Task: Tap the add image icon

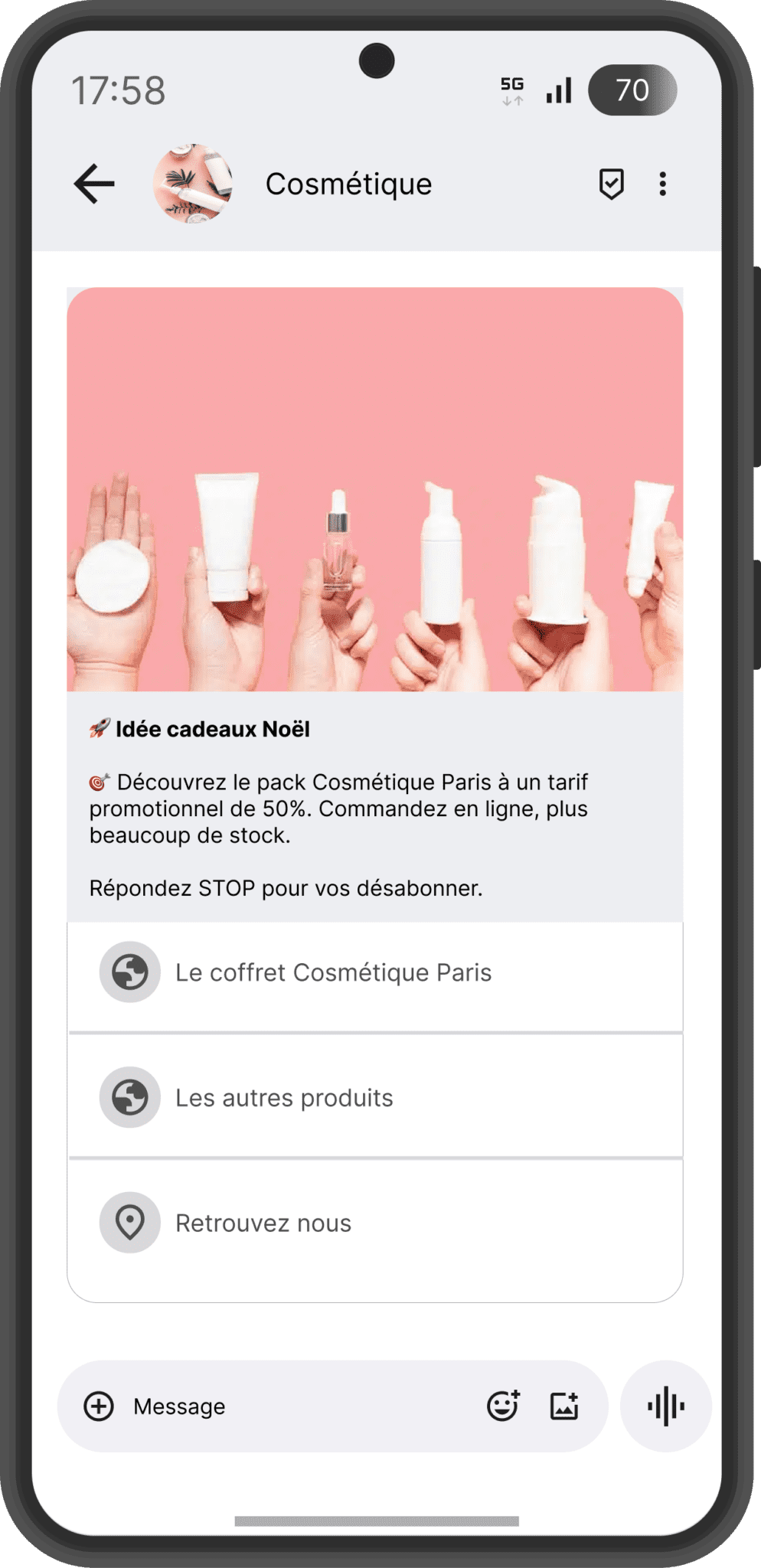Action: pos(563,1406)
